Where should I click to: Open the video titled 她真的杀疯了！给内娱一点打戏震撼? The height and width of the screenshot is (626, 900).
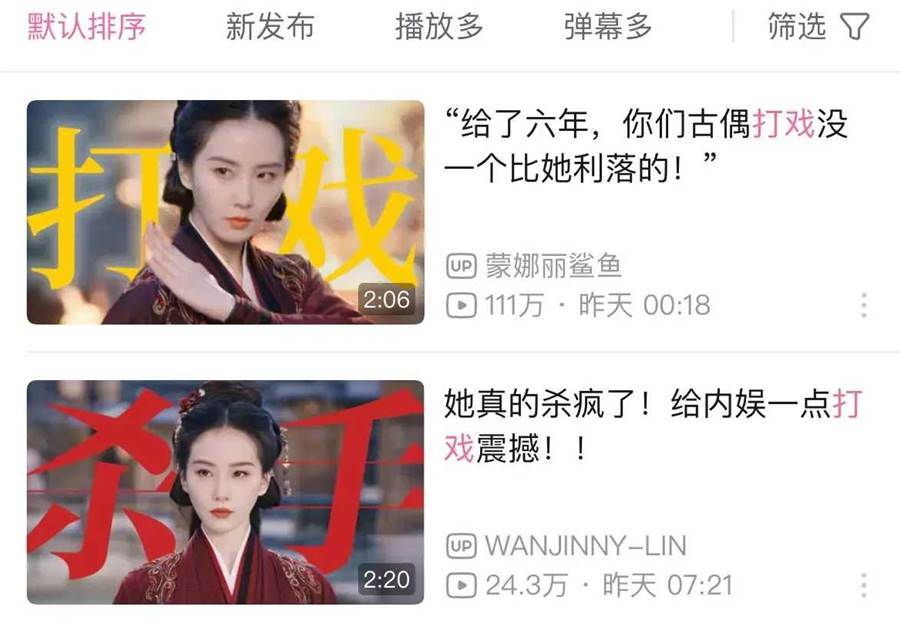point(652,426)
